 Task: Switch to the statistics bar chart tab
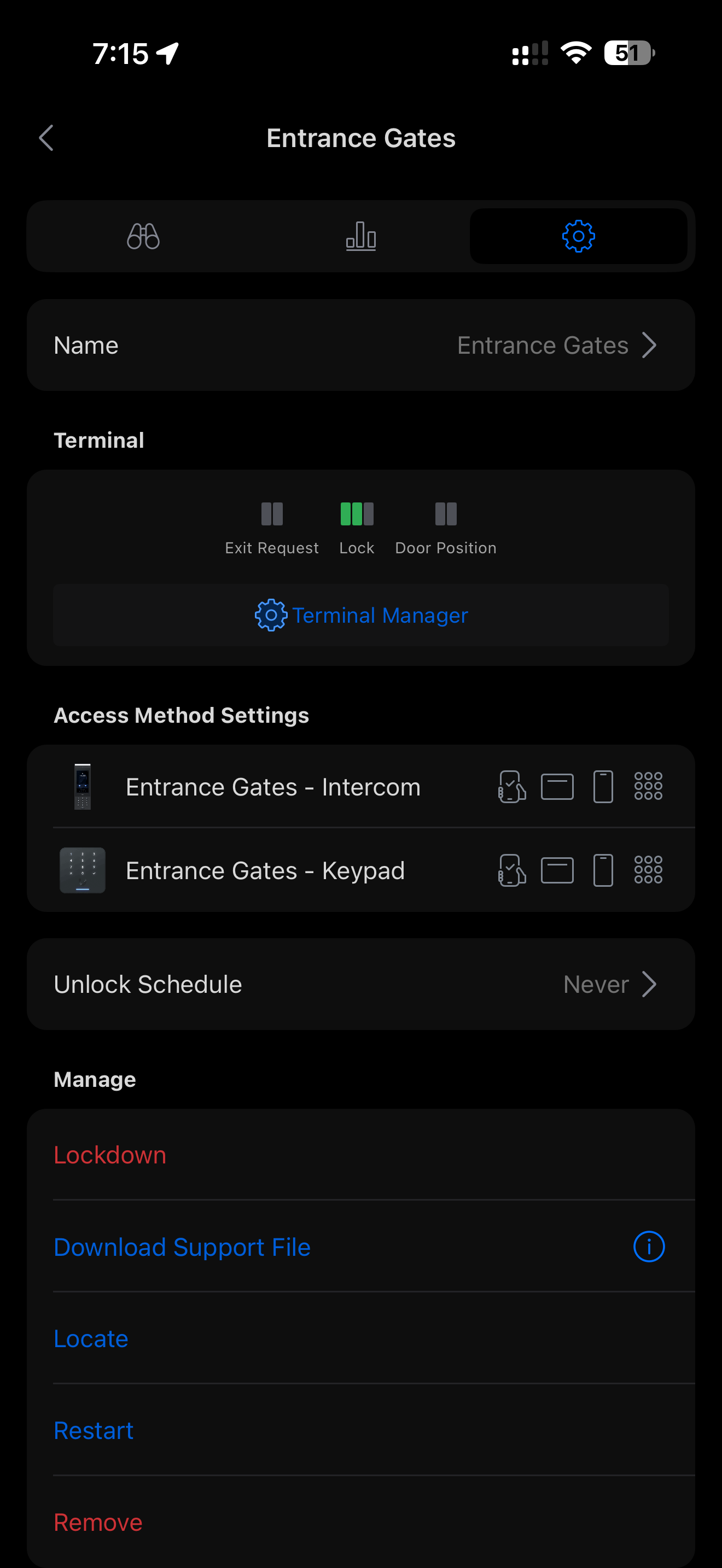[x=361, y=236]
